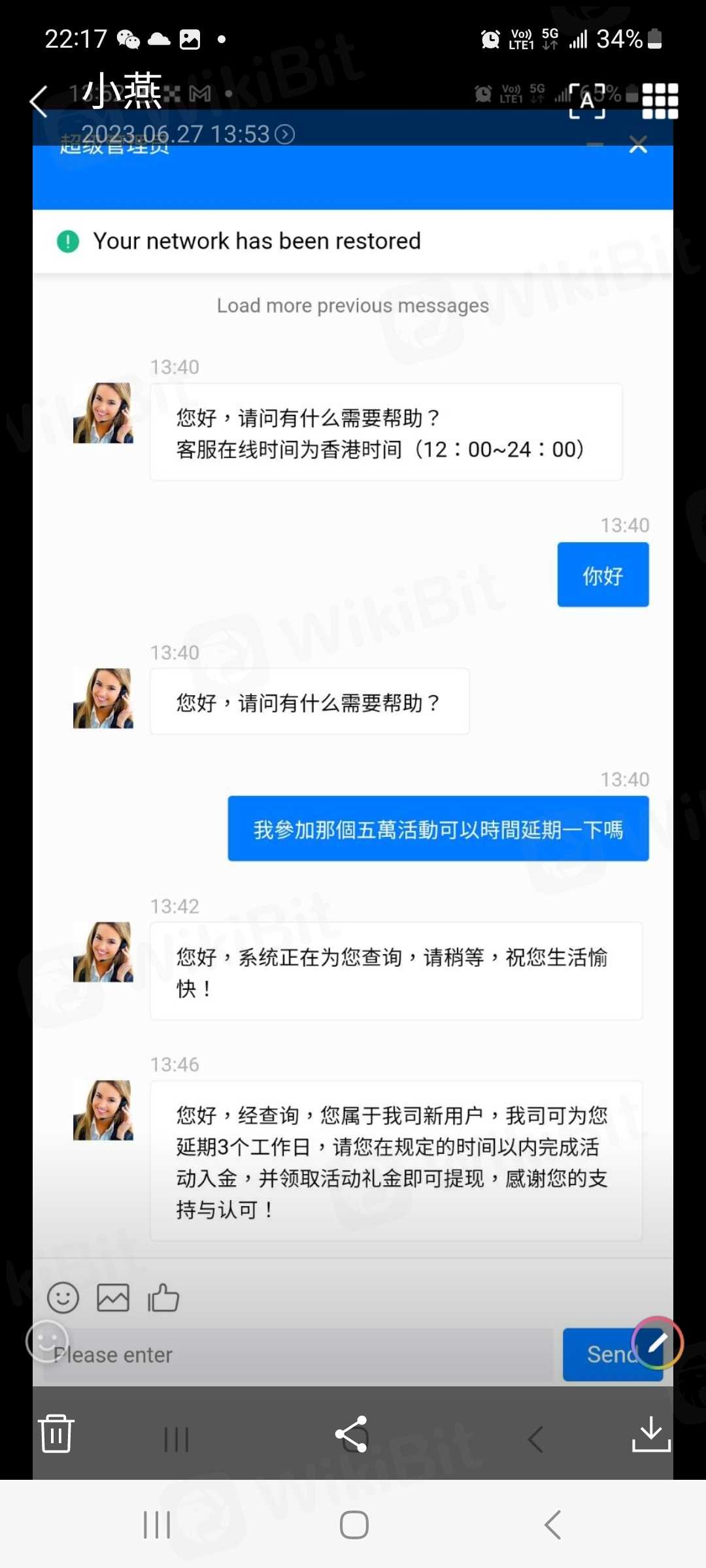Open the 2023.06.27 13:53 message location
Viewport: 706px width, 1568px height.
point(188,135)
